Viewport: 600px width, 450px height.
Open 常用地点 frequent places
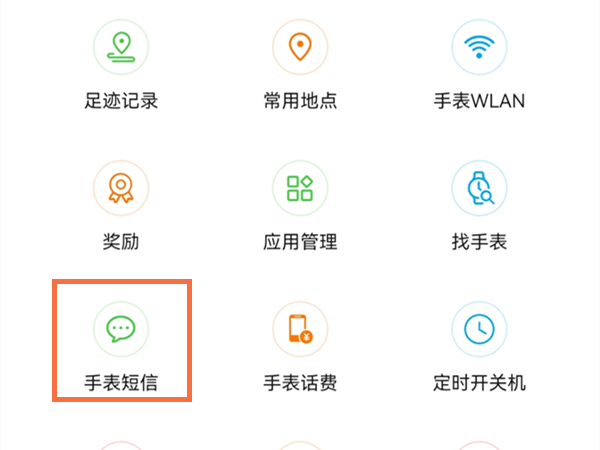pos(300,47)
